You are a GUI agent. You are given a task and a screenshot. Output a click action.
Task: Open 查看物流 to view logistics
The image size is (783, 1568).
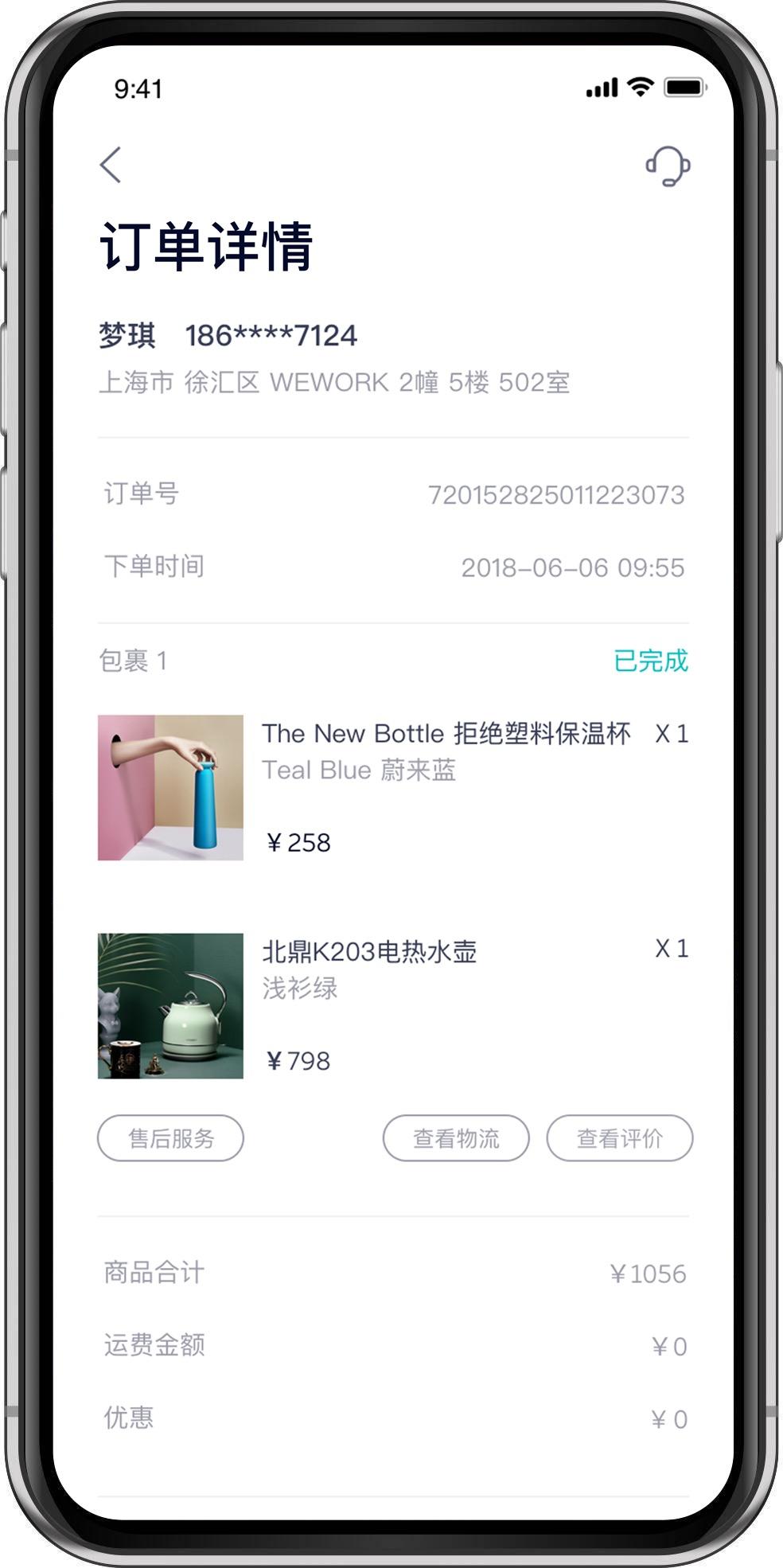(x=456, y=1138)
